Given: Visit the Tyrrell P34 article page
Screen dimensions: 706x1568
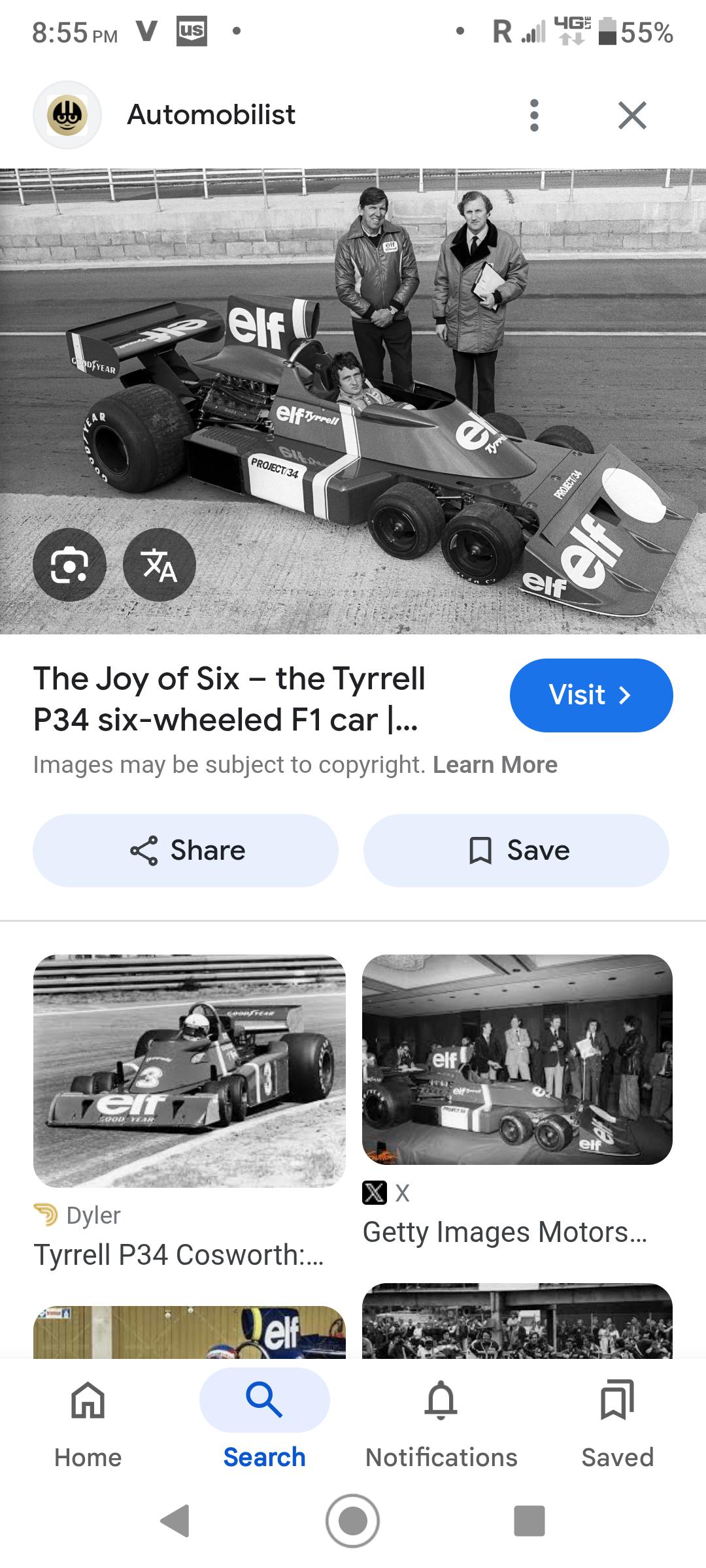Looking at the screenshot, I should [x=591, y=695].
